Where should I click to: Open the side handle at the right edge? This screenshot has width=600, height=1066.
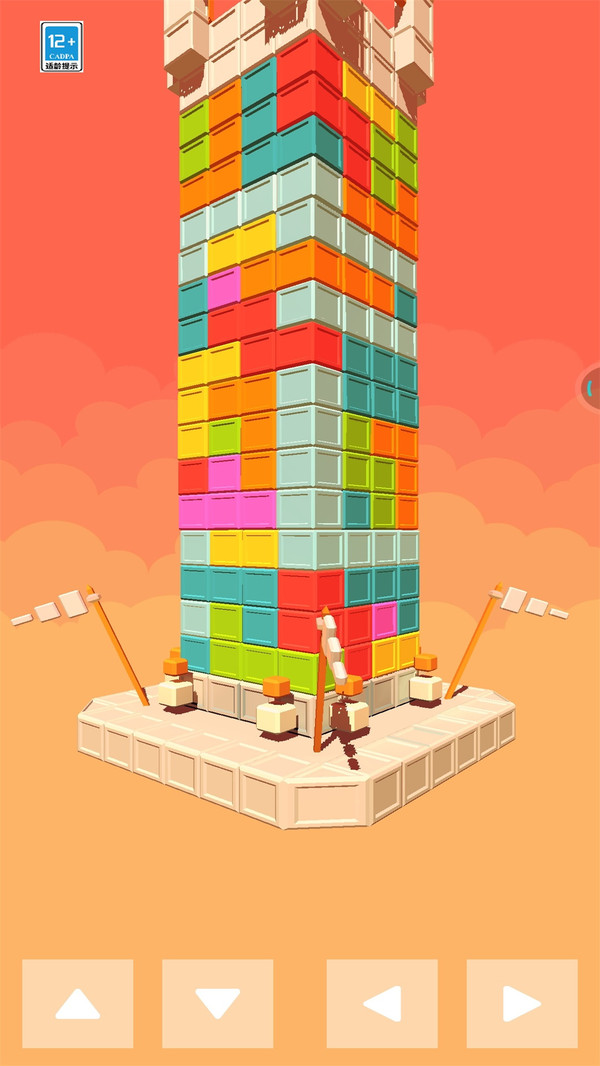click(591, 388)
